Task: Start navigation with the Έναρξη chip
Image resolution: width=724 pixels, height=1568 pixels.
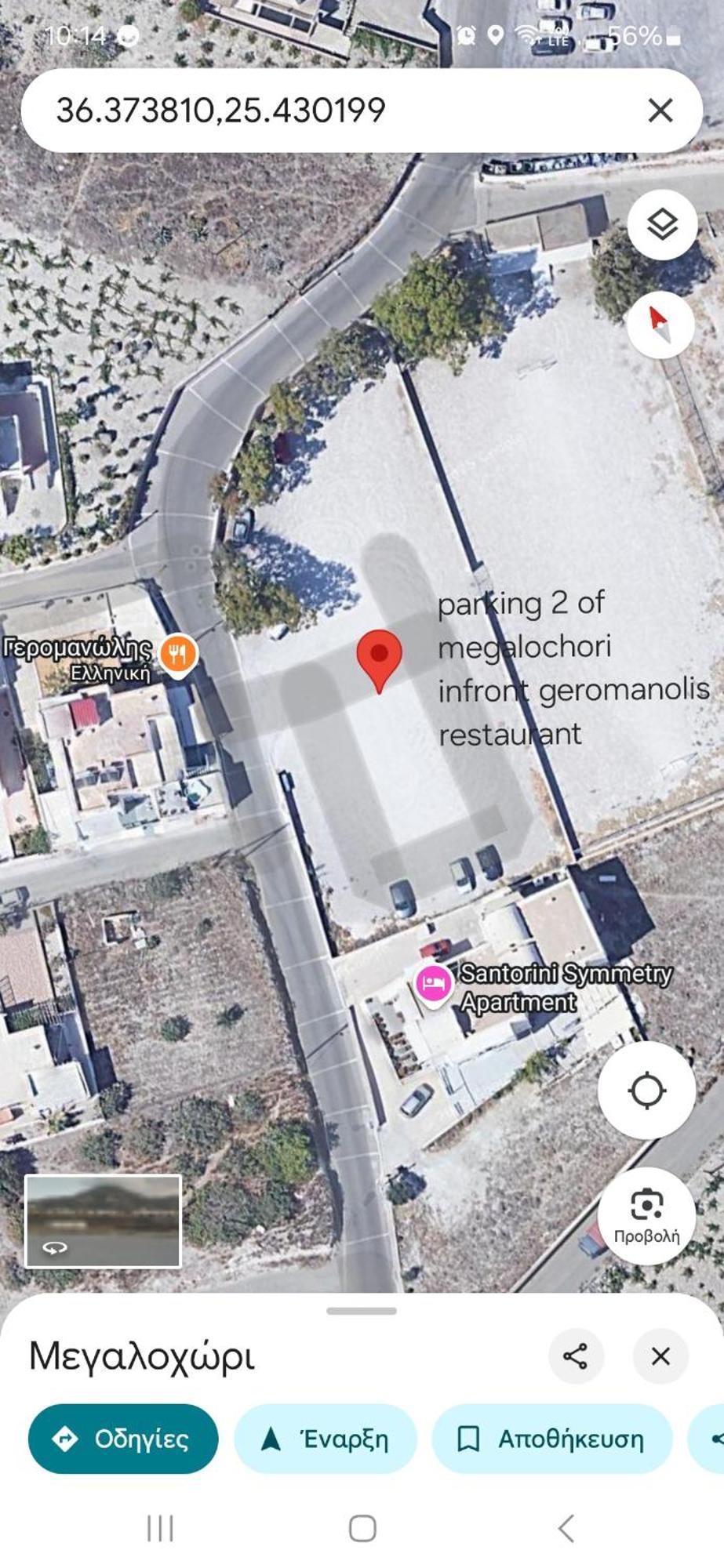Action: [325, 1439]
